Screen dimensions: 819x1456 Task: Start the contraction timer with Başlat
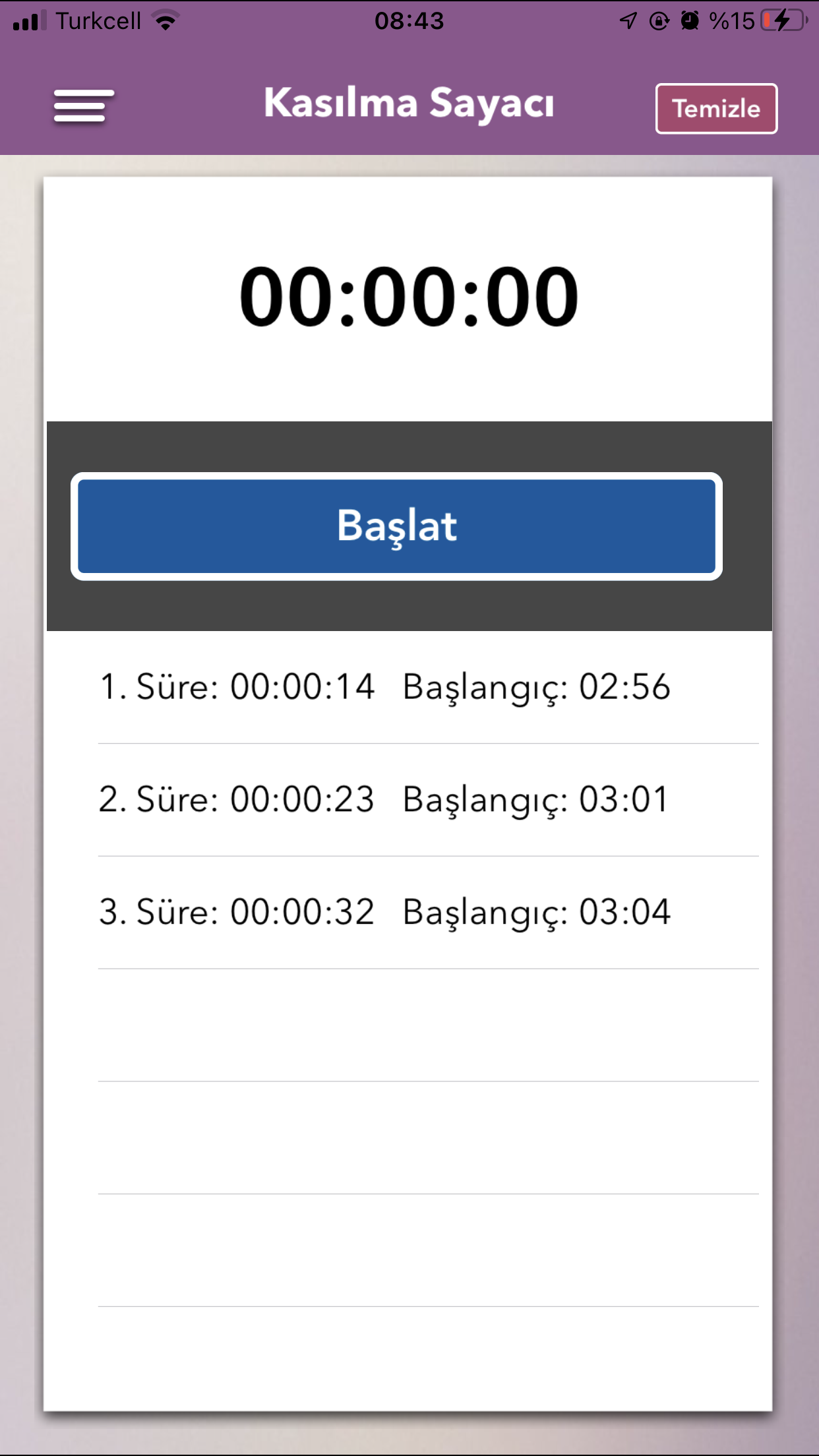click(396, 526)
